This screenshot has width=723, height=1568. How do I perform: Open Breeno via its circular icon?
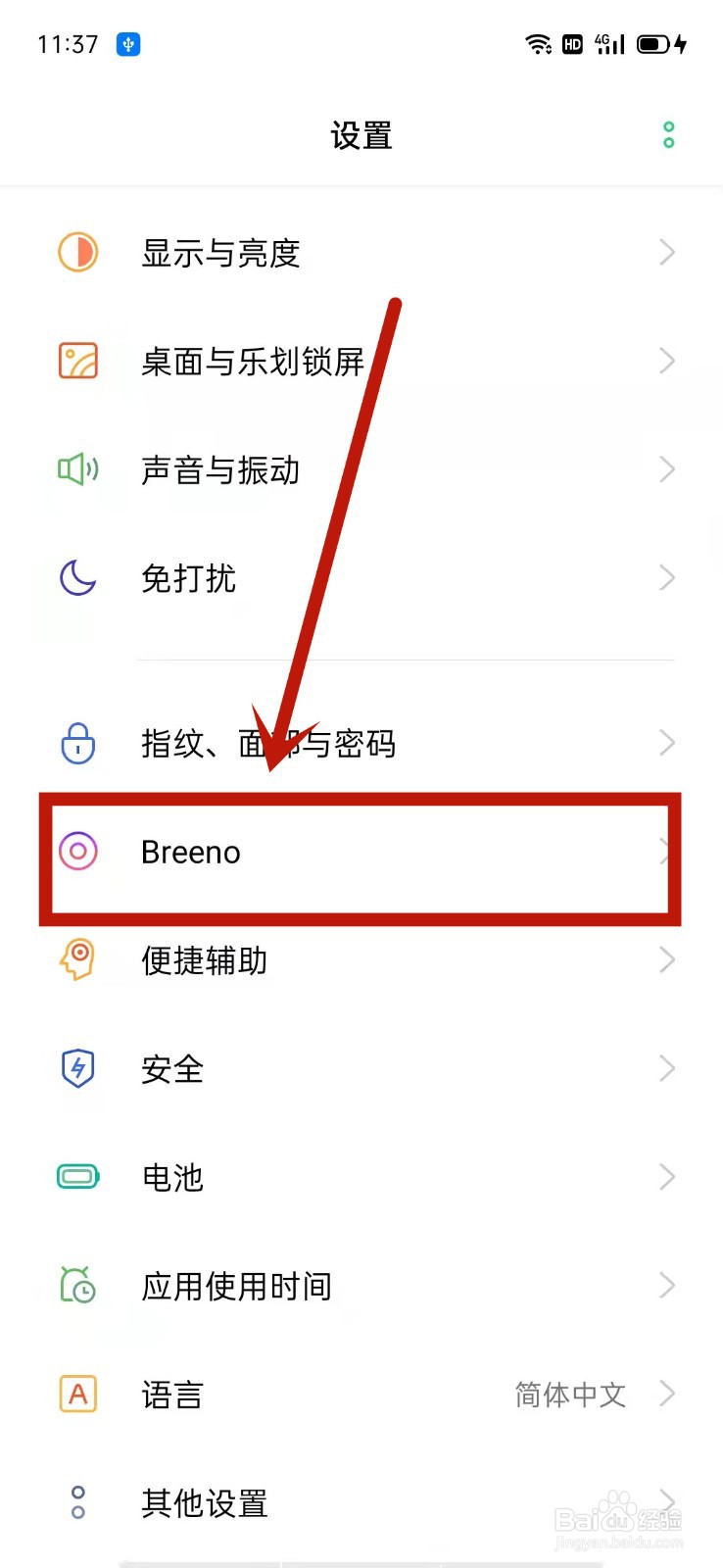(x=77, y=852)
